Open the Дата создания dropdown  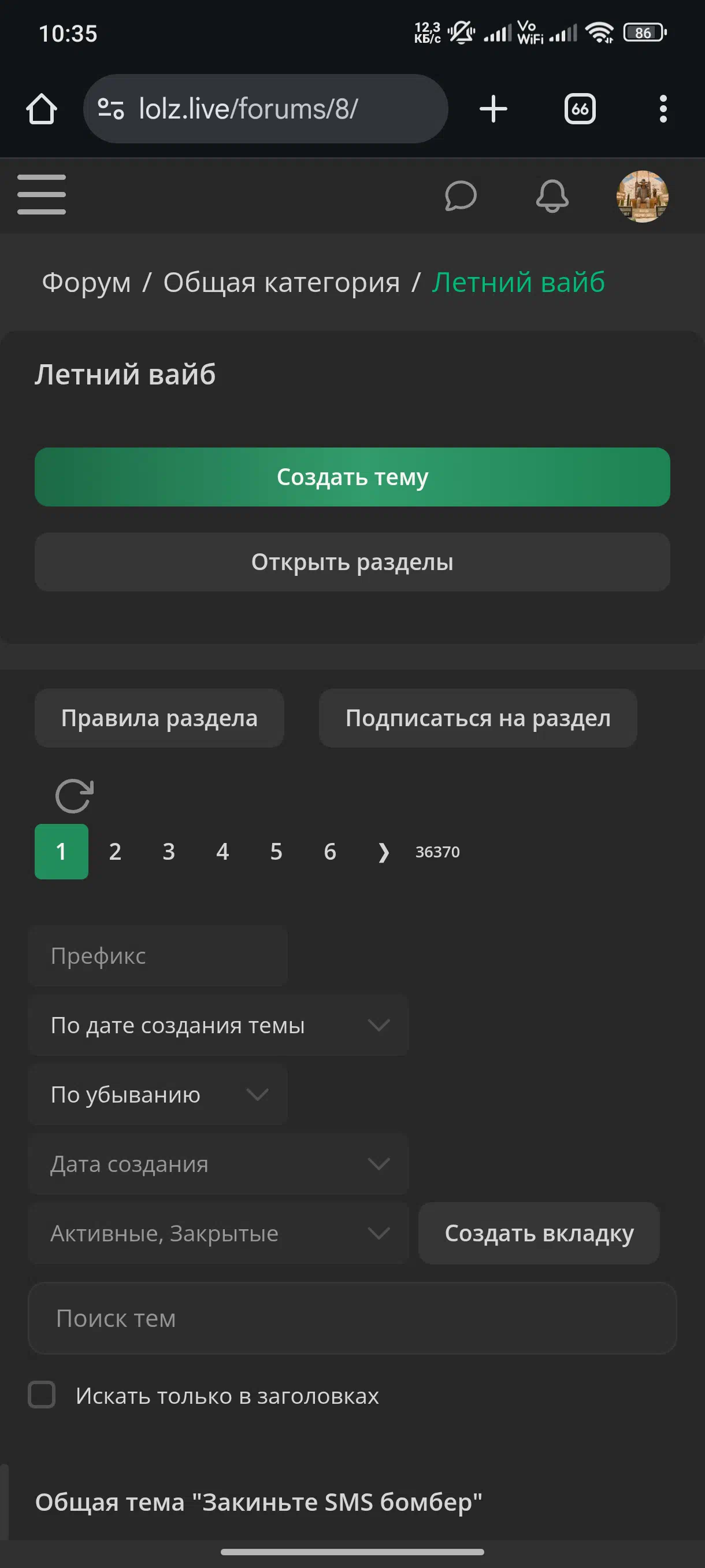click(x=218, y=1164)
